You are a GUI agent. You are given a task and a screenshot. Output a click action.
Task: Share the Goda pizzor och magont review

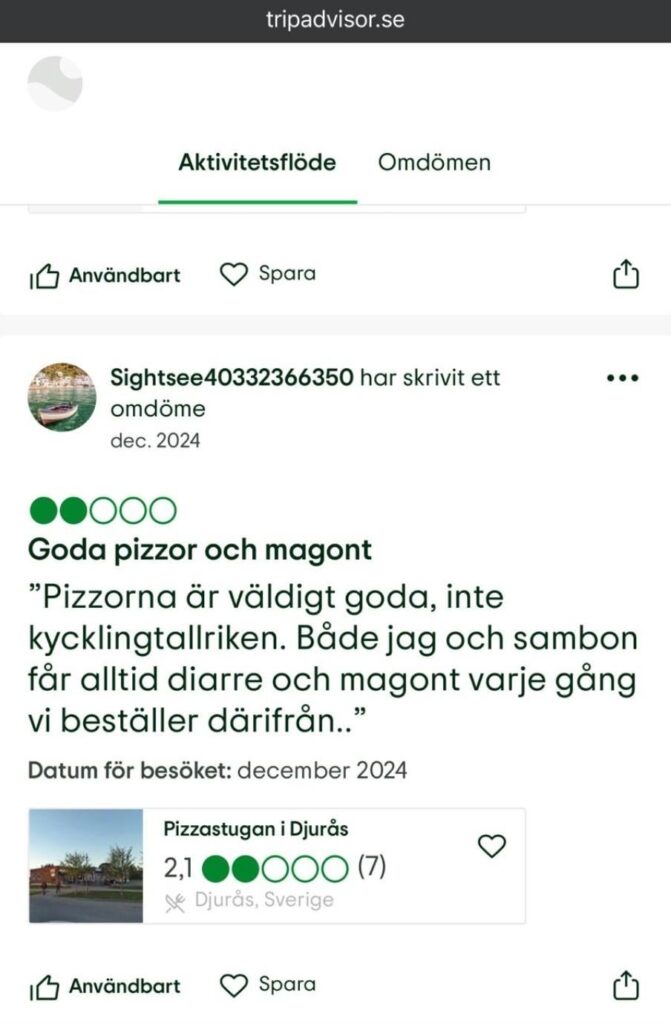point(625,985)
